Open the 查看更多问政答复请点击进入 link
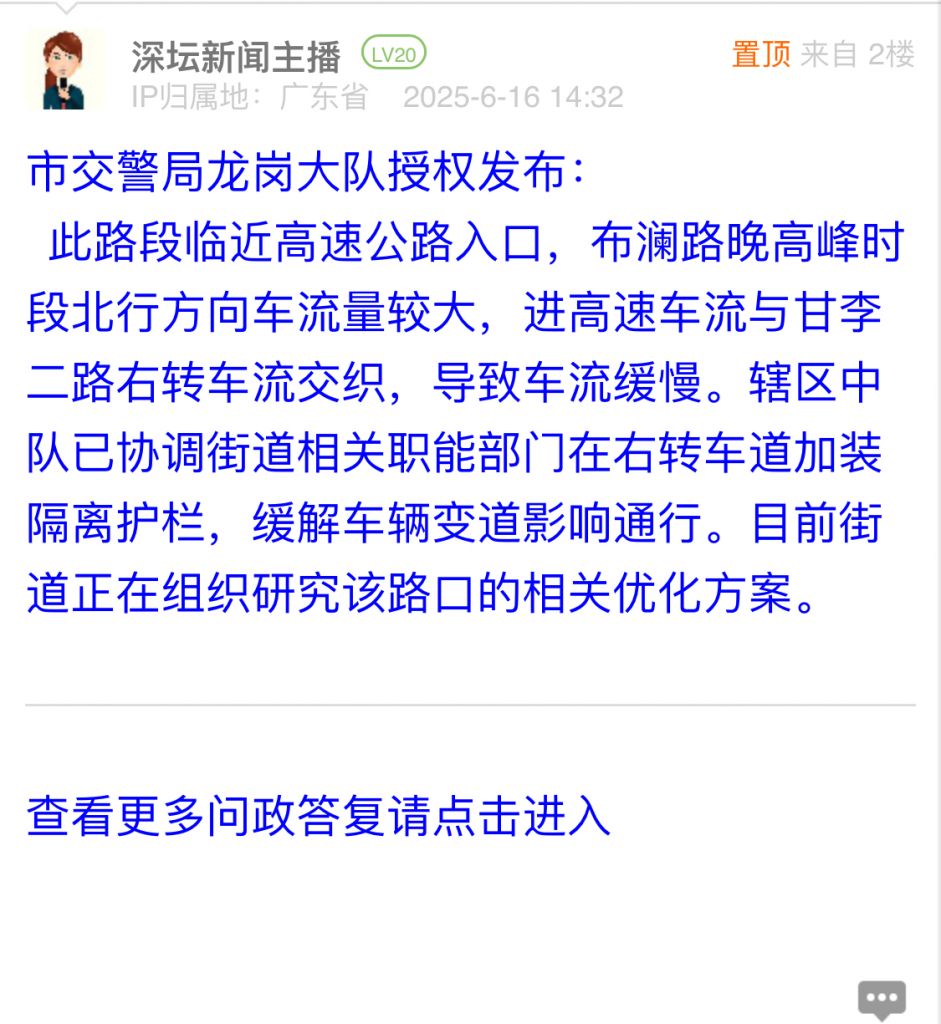Image resolution: width=941 pixels, height=1024 pixels. pyautogui.click(x=318, y=817)
